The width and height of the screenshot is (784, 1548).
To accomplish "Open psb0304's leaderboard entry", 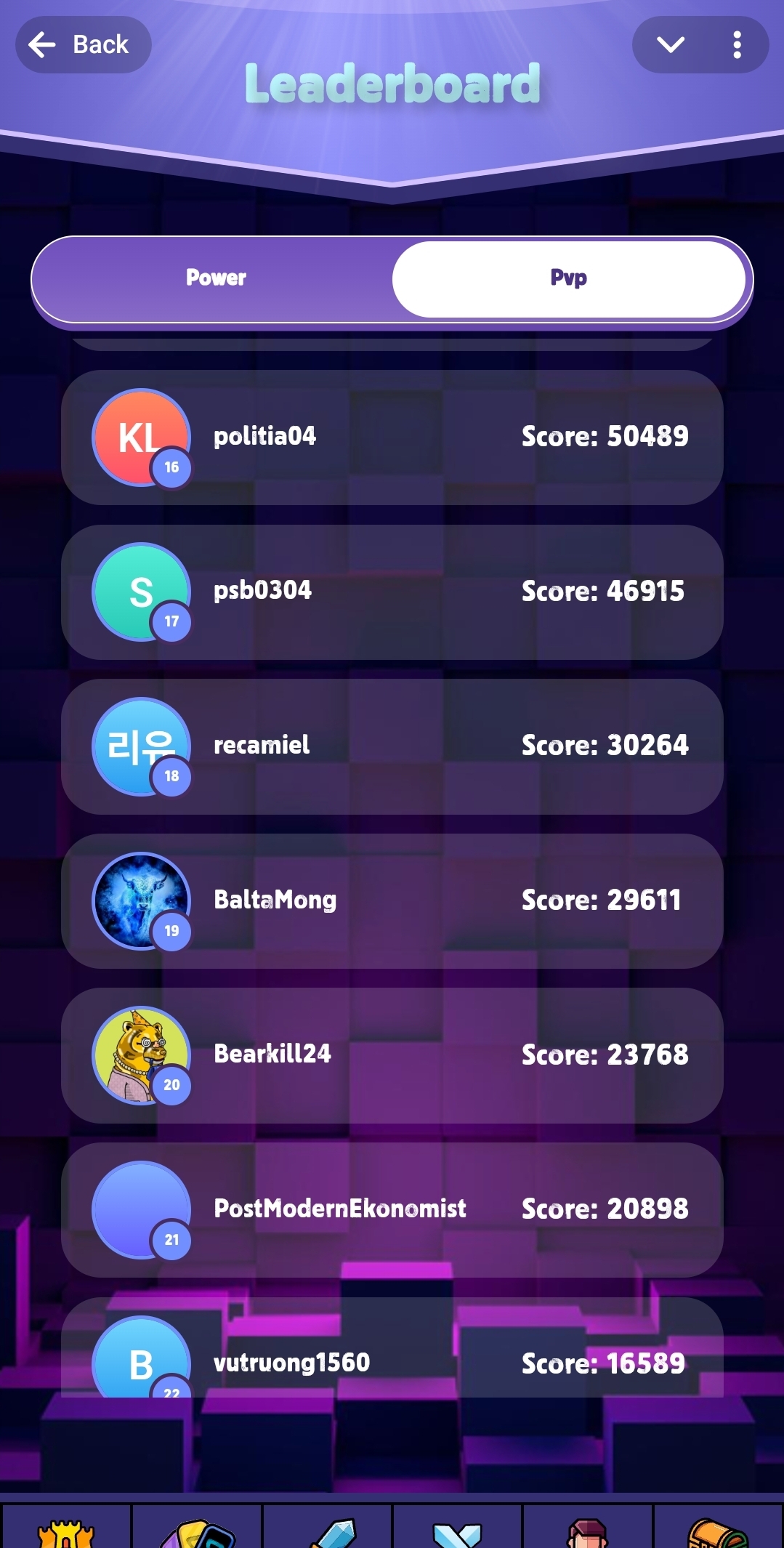I will point(392,592).
